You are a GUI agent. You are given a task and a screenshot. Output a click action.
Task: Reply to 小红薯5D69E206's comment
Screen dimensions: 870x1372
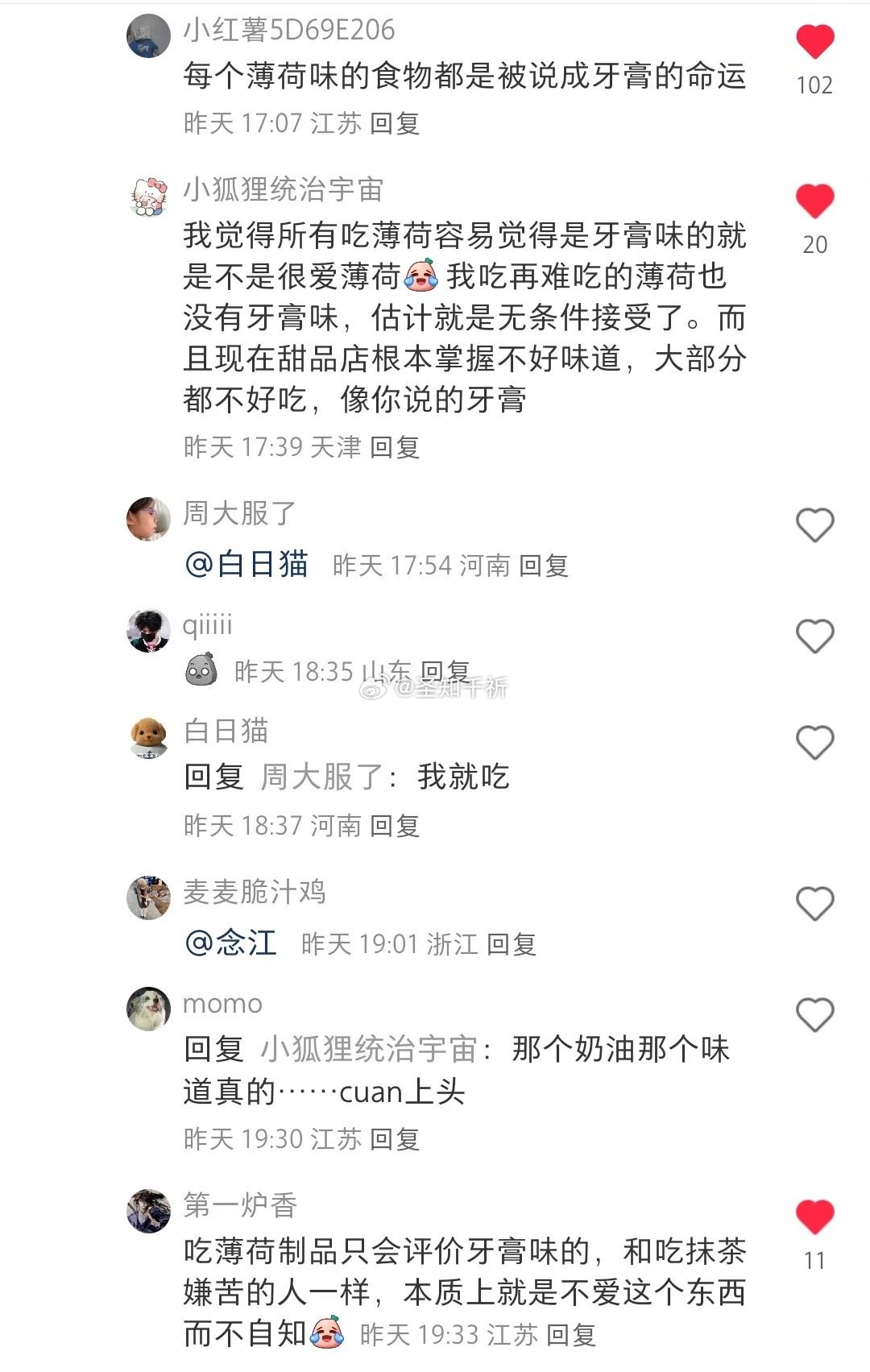pyautogui.click(x=395, y=123)
